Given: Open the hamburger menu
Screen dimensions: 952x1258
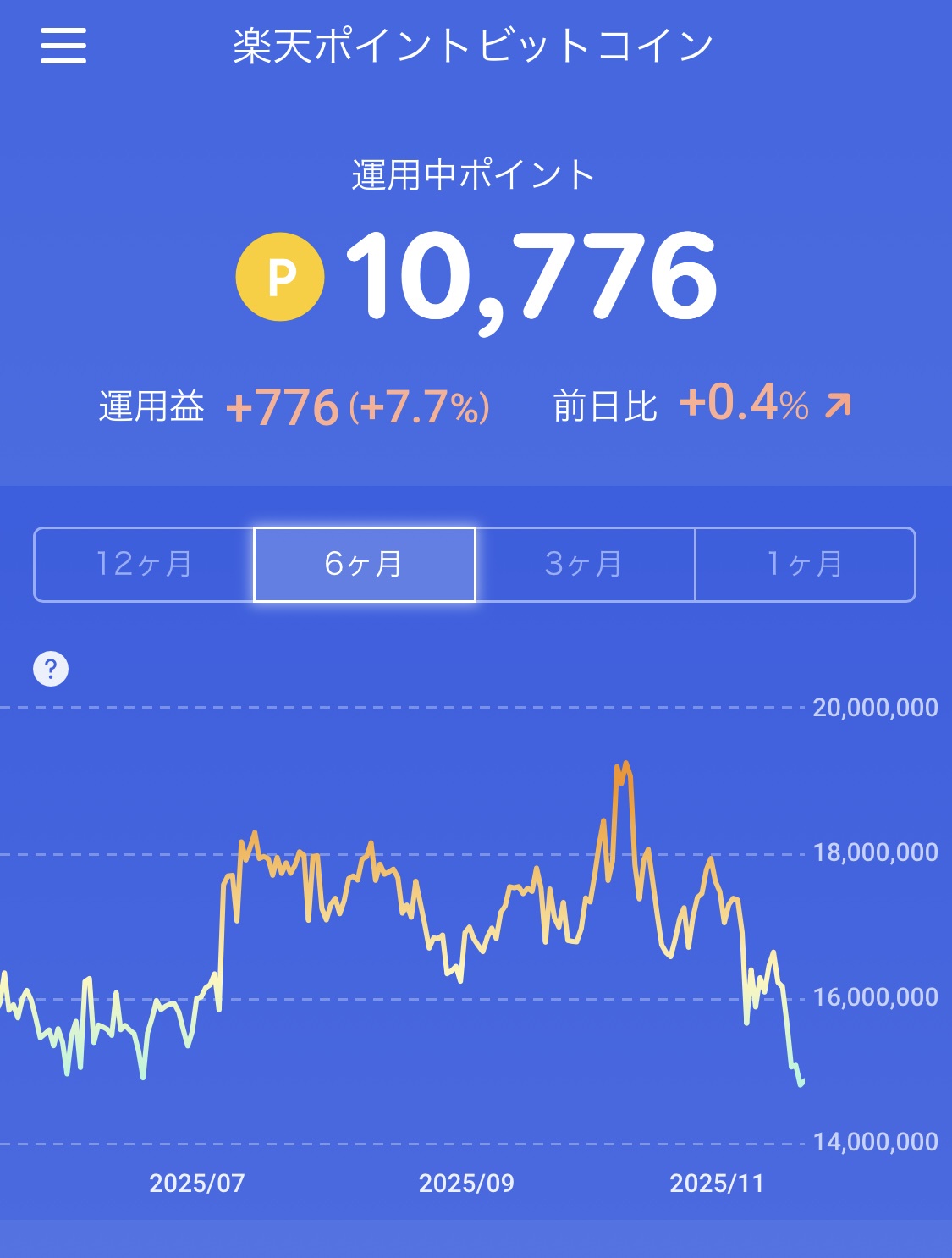Looking at the screenshot, I should point(63,46).
